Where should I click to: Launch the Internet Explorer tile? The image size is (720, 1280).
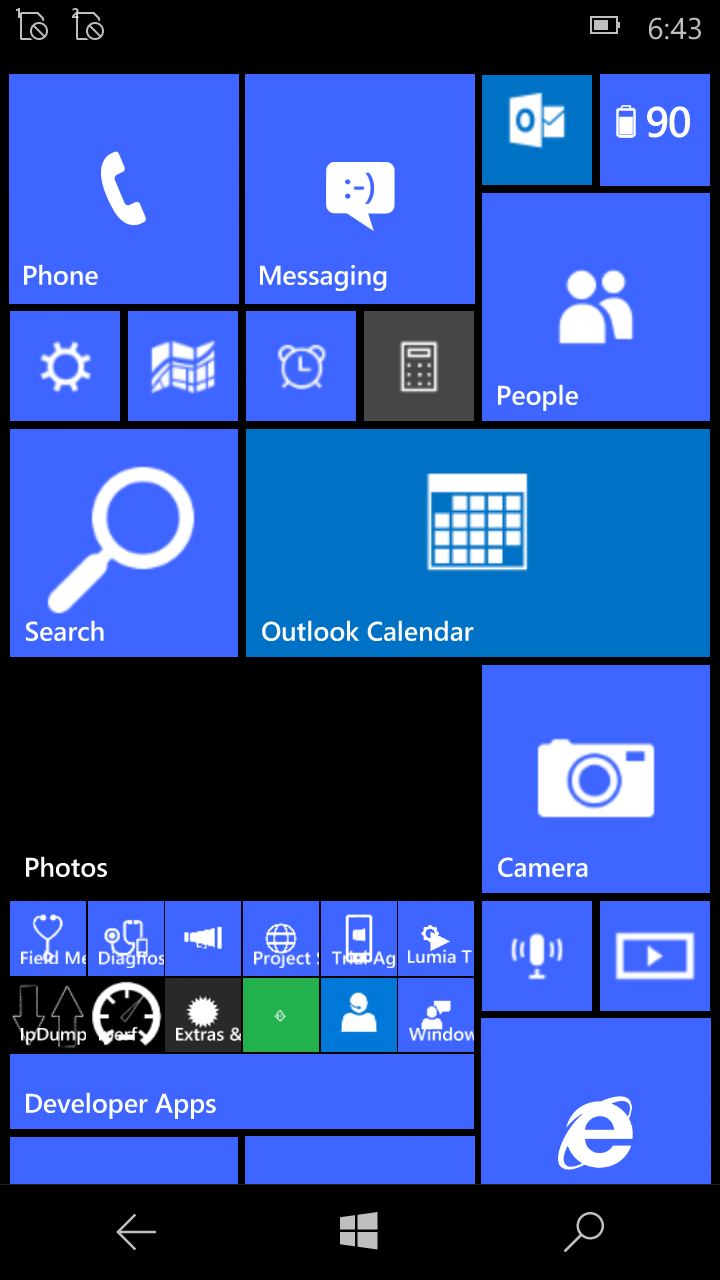[x=596, y=1101]
